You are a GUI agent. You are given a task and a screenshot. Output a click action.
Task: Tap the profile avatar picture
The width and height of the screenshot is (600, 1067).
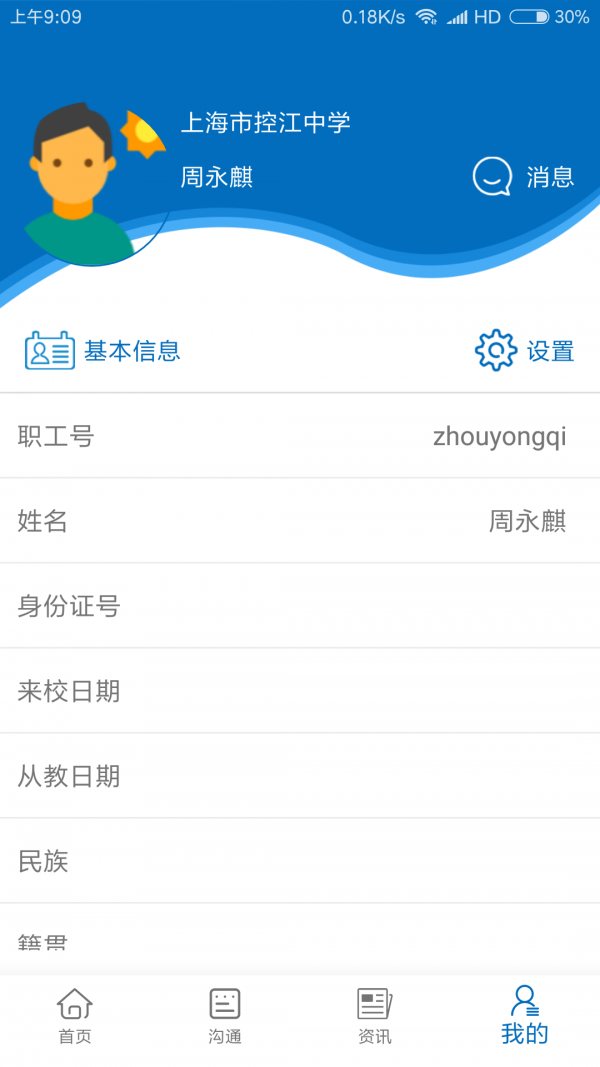(x=92, y=184)
